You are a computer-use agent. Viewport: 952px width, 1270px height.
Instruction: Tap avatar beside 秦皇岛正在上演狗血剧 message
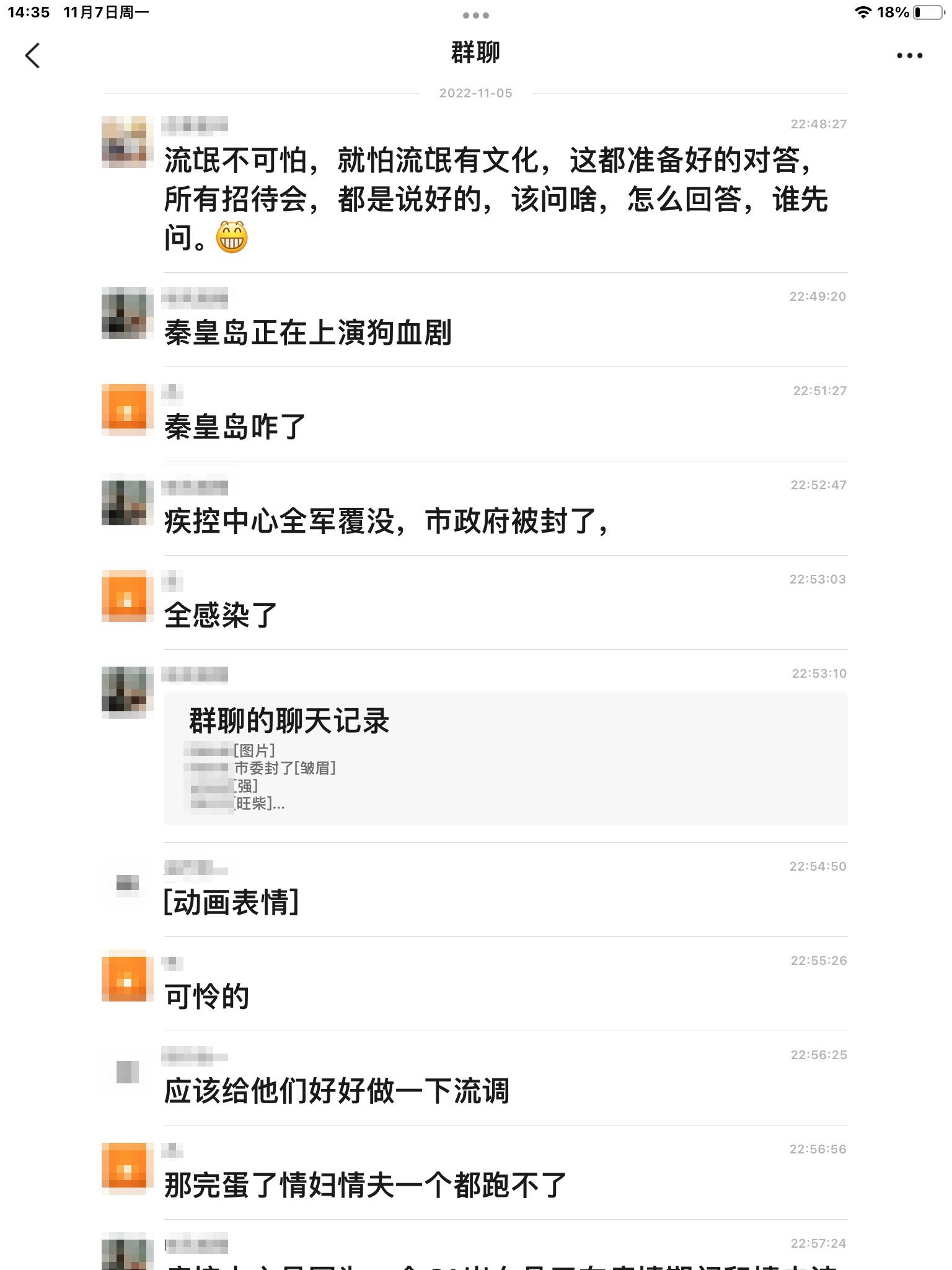[127, 313]
